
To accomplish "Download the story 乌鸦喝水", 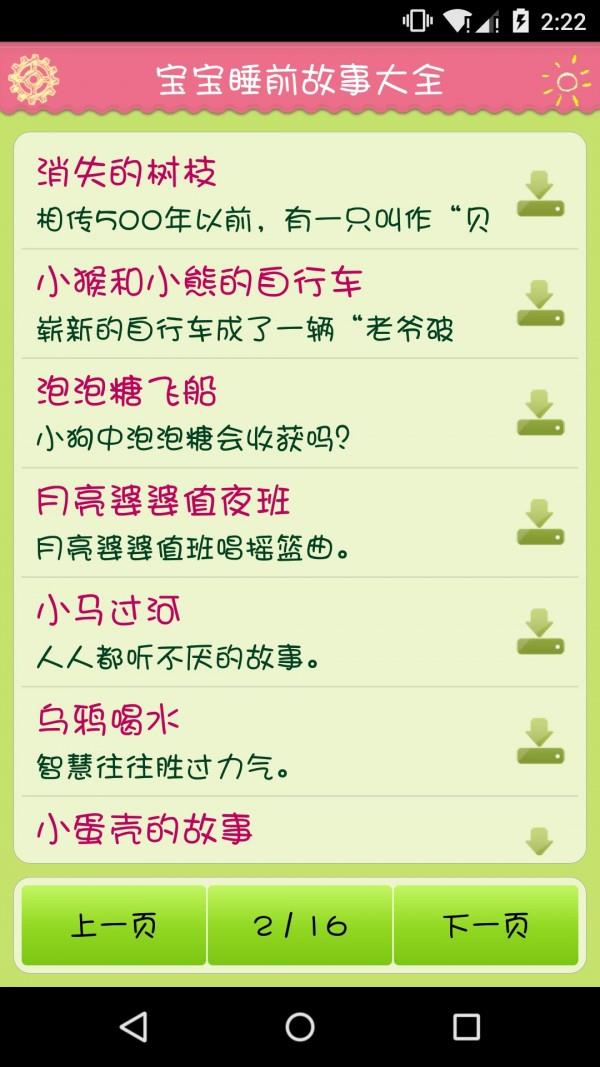I will (540, 742).
